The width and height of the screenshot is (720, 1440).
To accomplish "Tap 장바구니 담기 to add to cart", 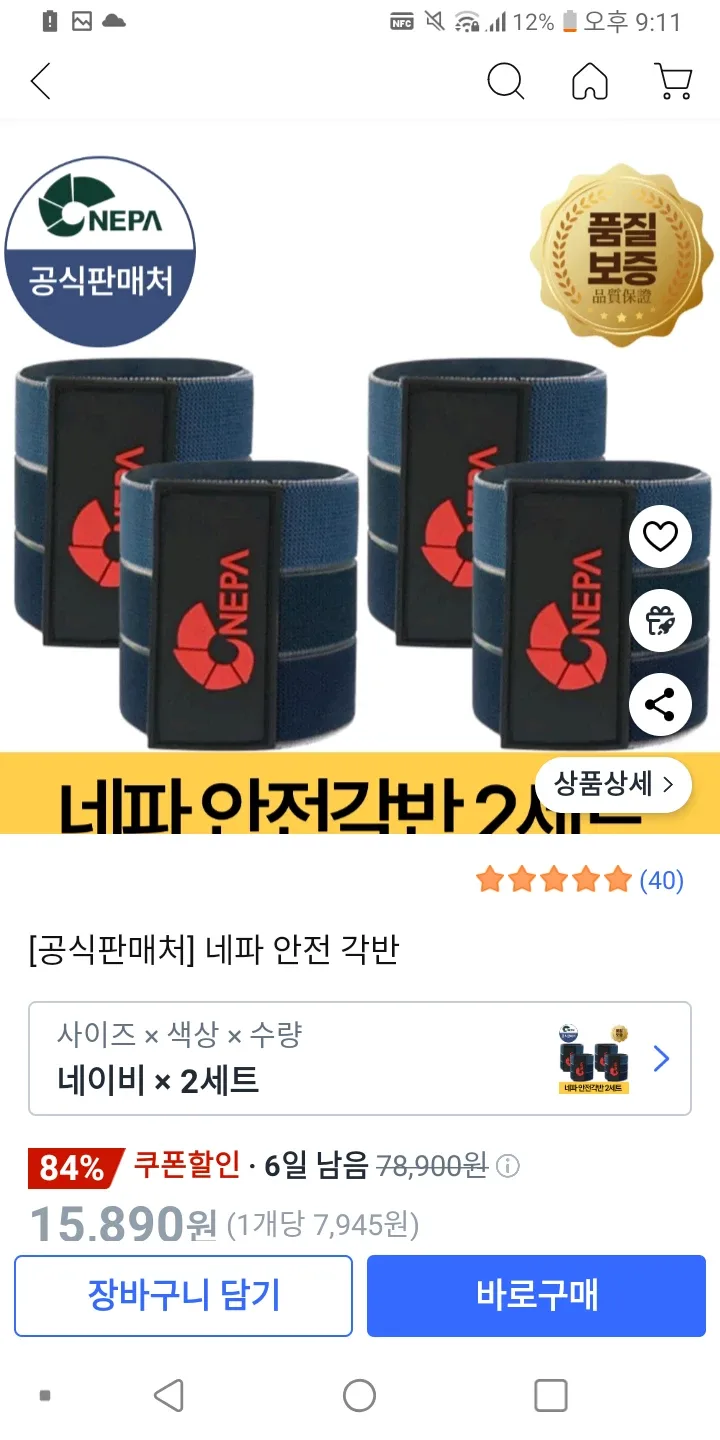I will tap(184, 1295).
